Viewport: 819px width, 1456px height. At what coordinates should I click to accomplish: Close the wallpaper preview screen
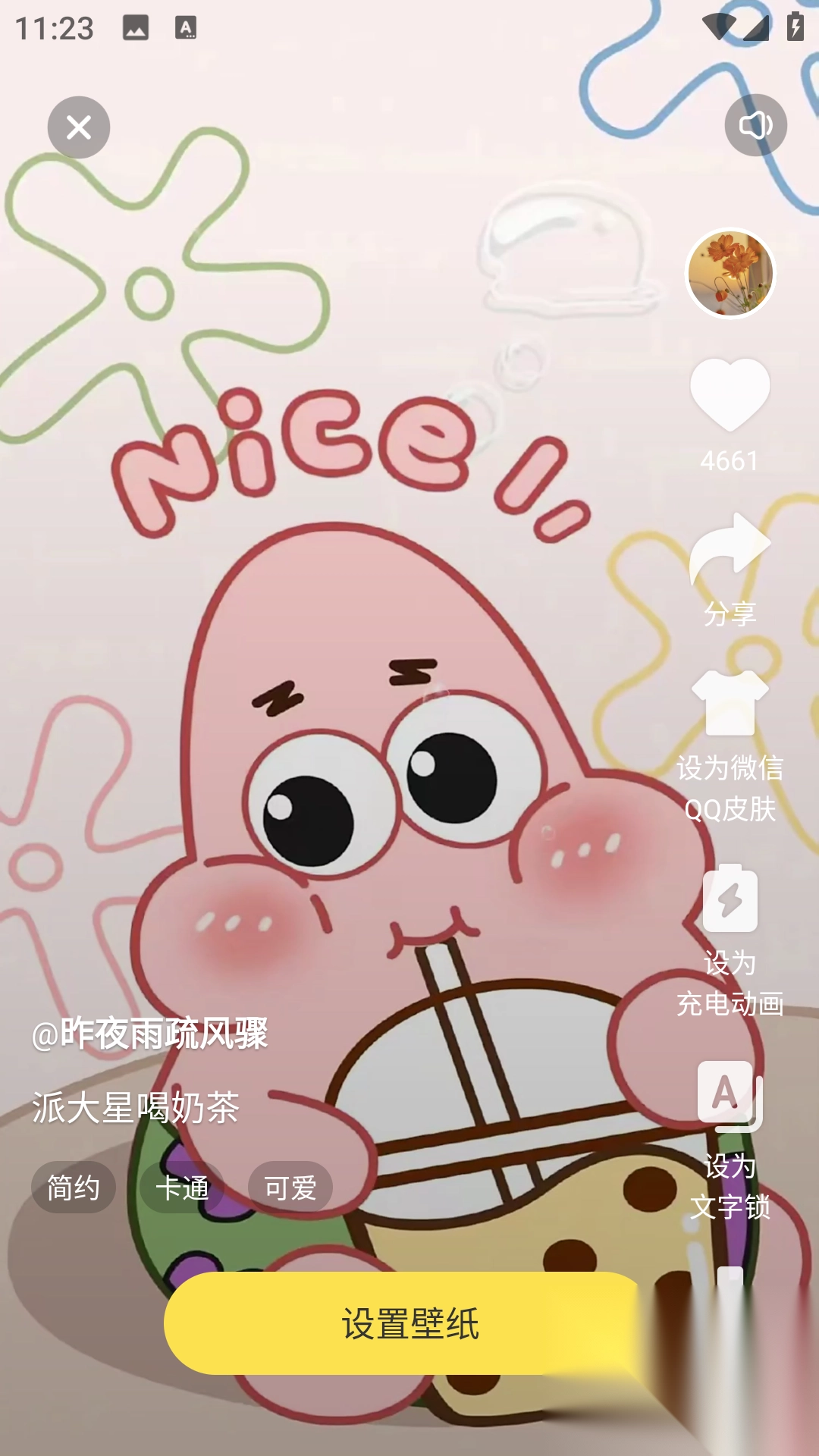[78, 127]
